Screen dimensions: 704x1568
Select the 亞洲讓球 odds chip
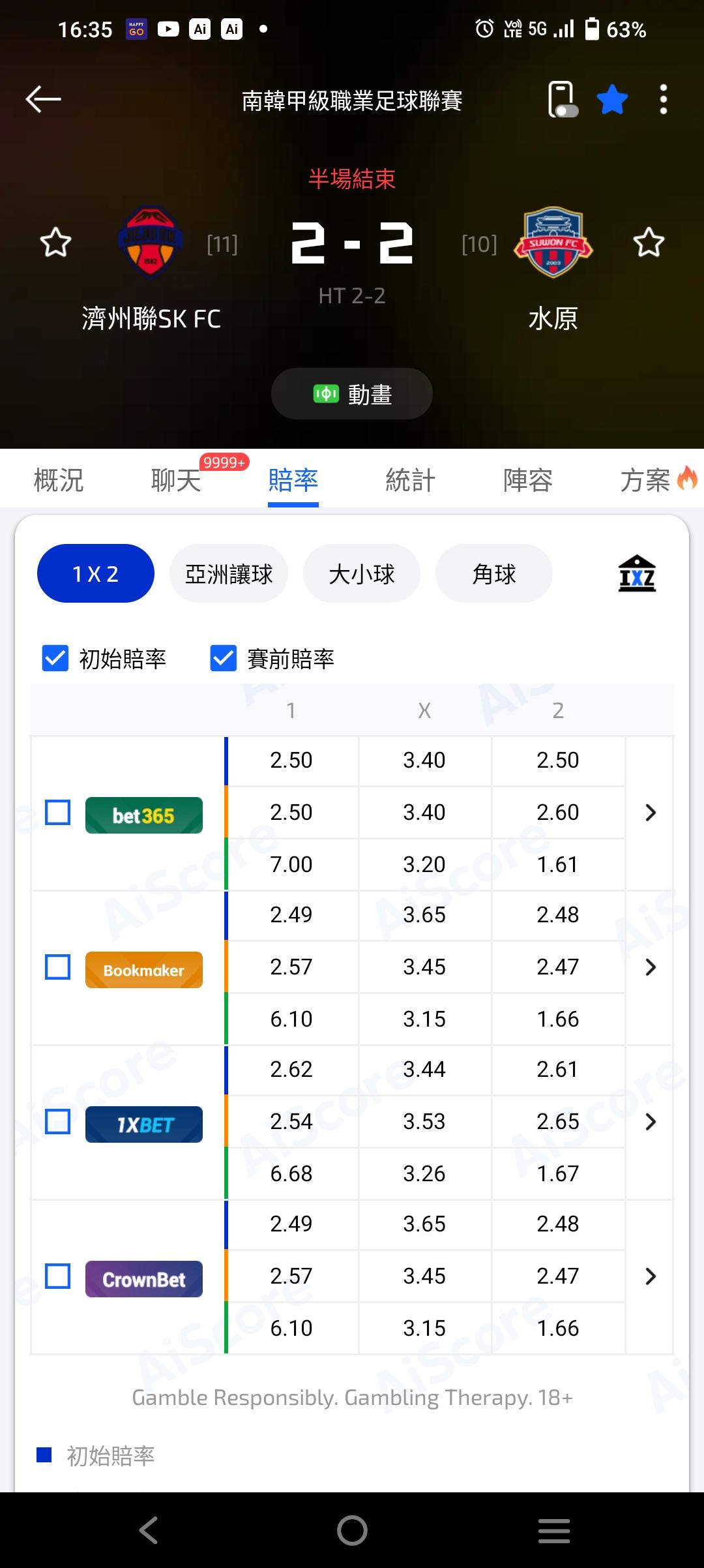[x=229, y=574]
